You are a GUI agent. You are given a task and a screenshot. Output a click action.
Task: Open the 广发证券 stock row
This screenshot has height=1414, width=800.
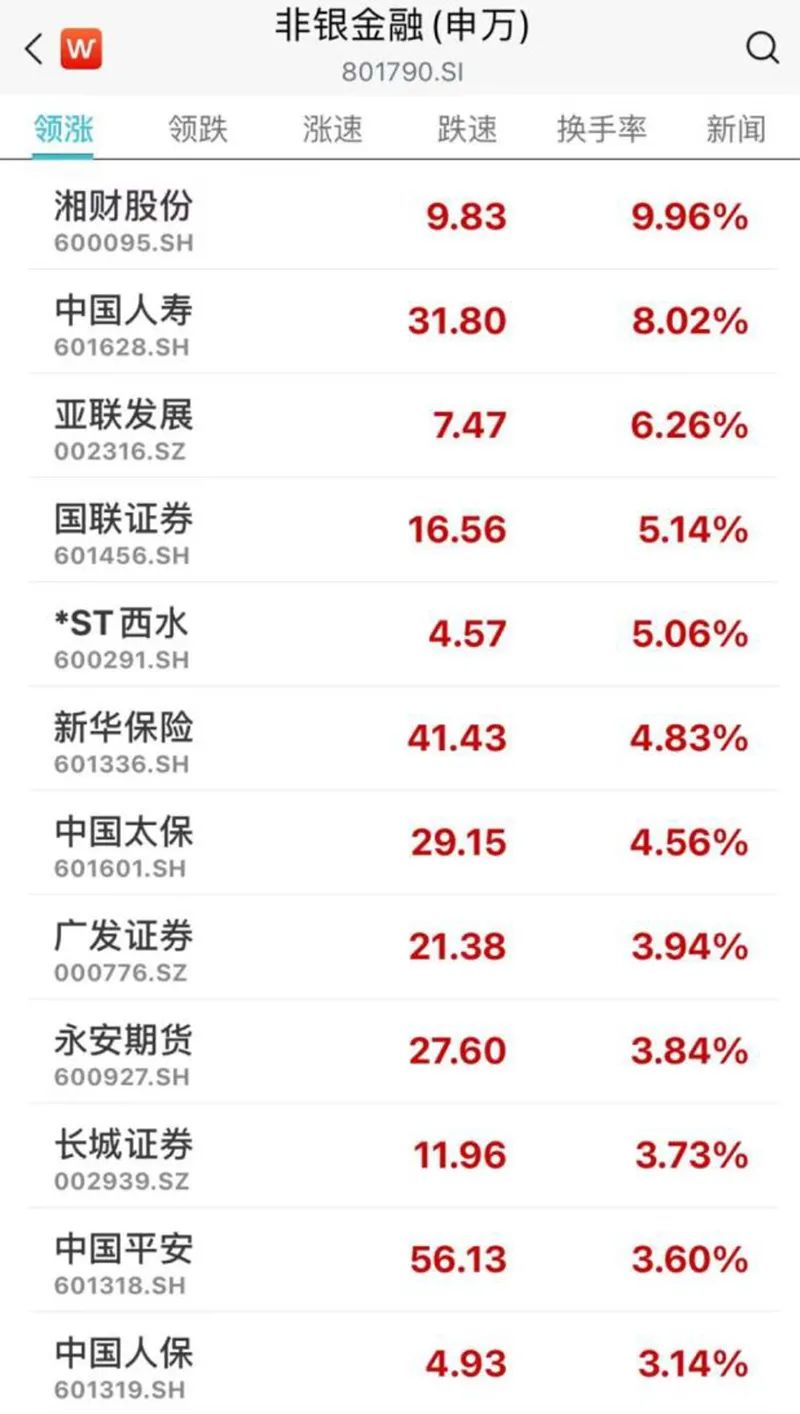coord(400,947)
